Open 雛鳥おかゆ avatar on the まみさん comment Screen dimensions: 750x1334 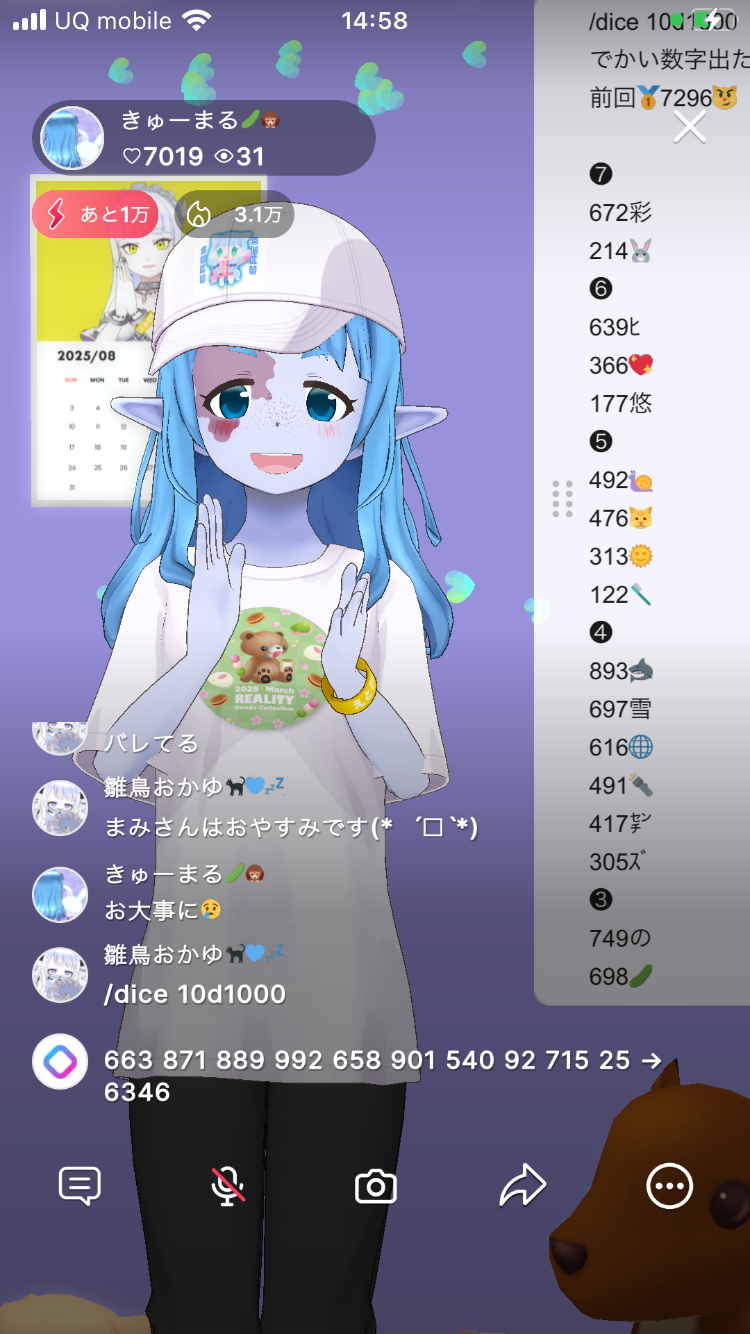click(x=60, y=808)
